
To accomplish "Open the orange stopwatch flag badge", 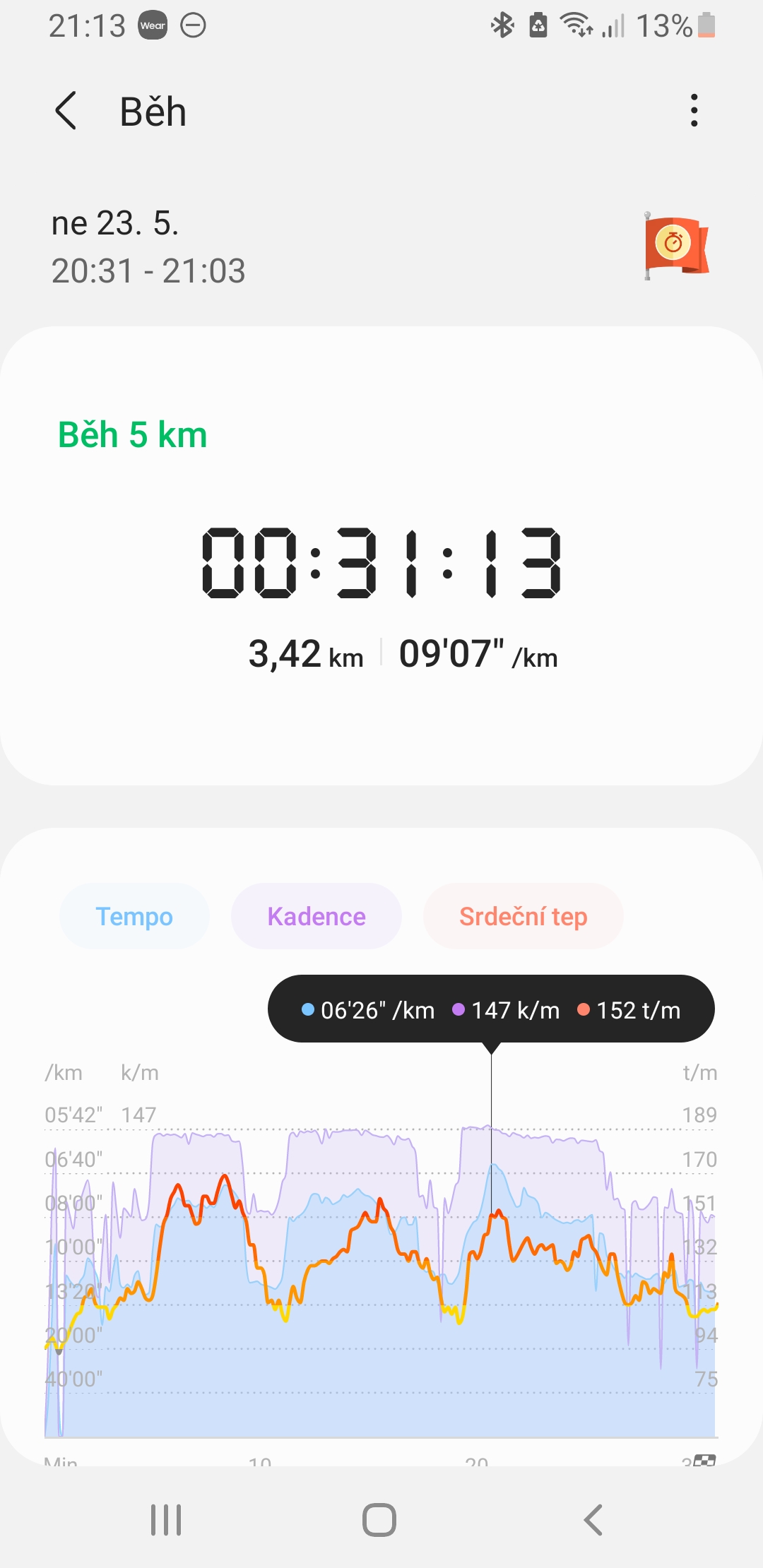I will click(675, 245).
